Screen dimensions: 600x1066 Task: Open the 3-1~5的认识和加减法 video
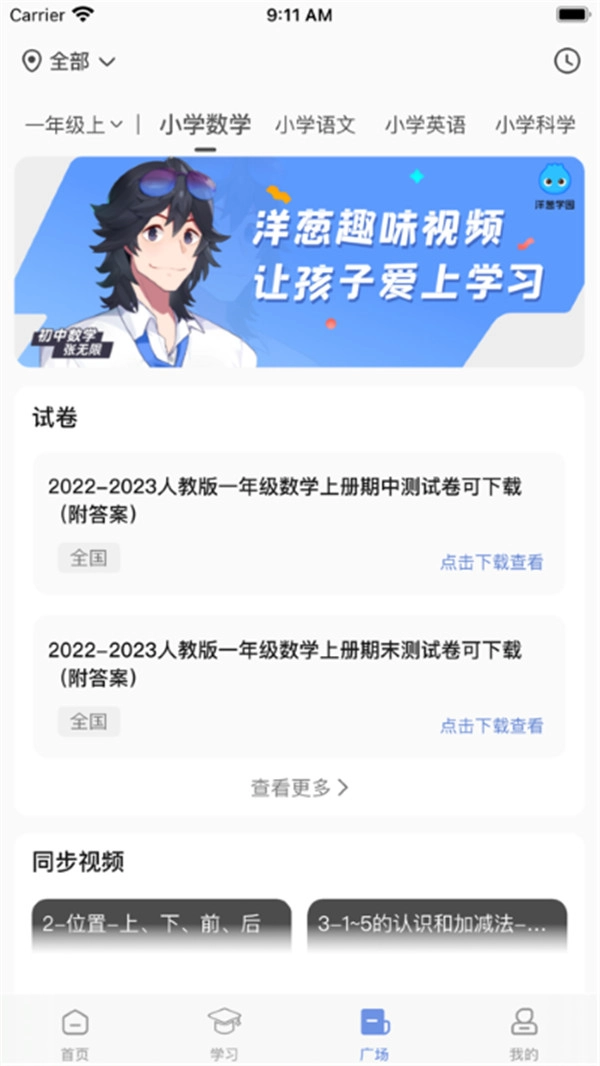click(x=437, y=925)
